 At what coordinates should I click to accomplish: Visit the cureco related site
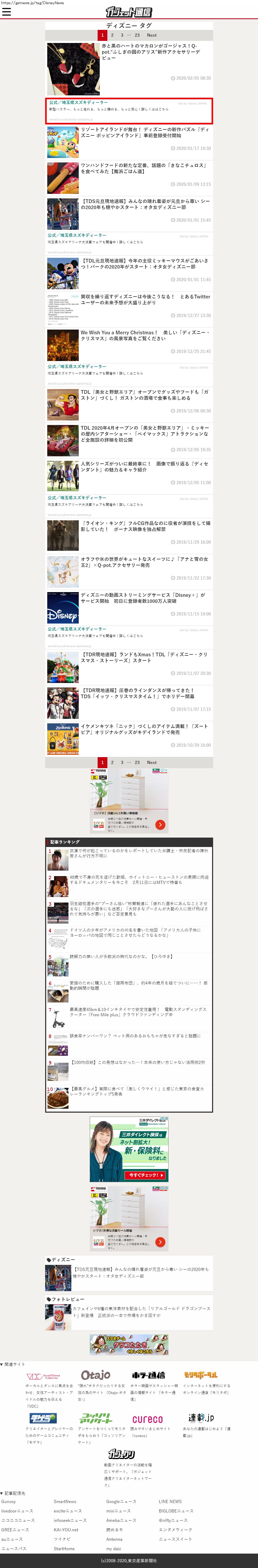click(x=148, y=1419)
